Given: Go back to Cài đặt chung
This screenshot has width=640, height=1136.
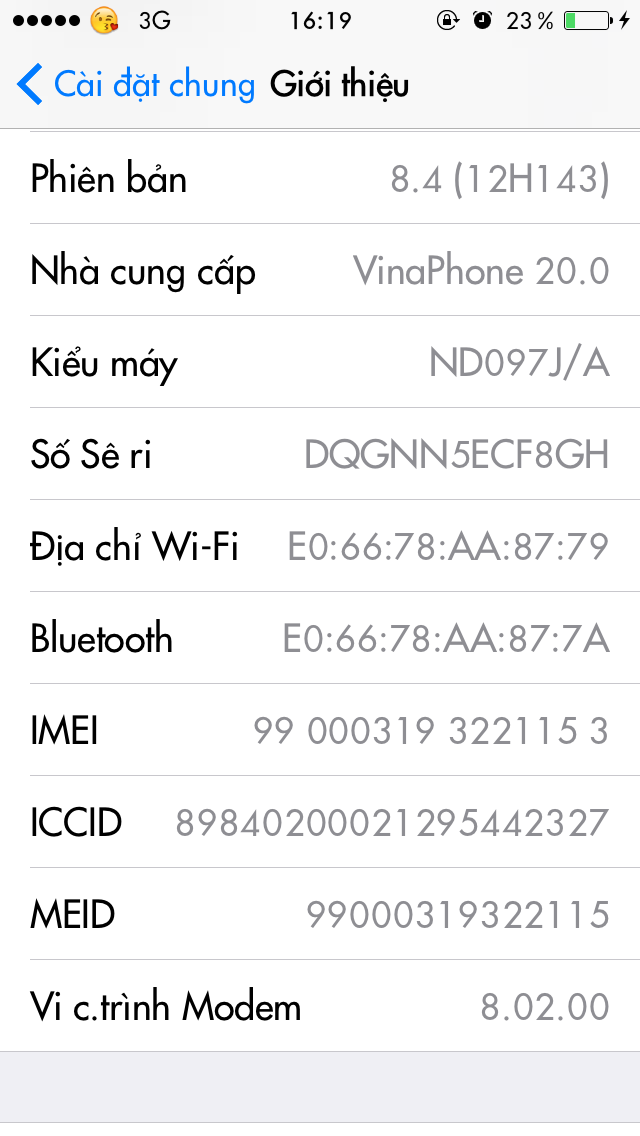Looking at the screenshot, I should pyautogui.click(x=135, y=85).
